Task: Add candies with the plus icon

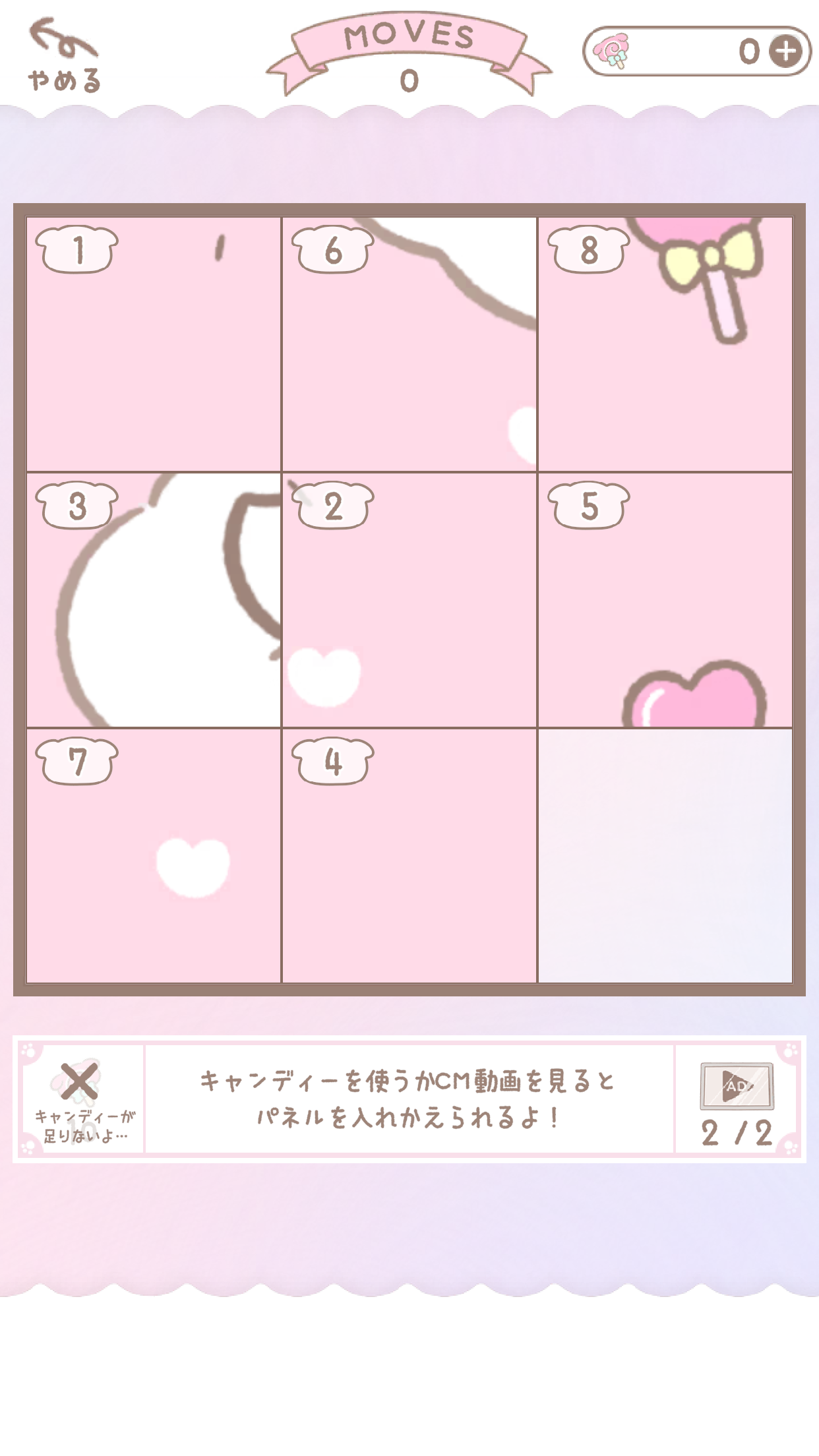Action: 785,51
